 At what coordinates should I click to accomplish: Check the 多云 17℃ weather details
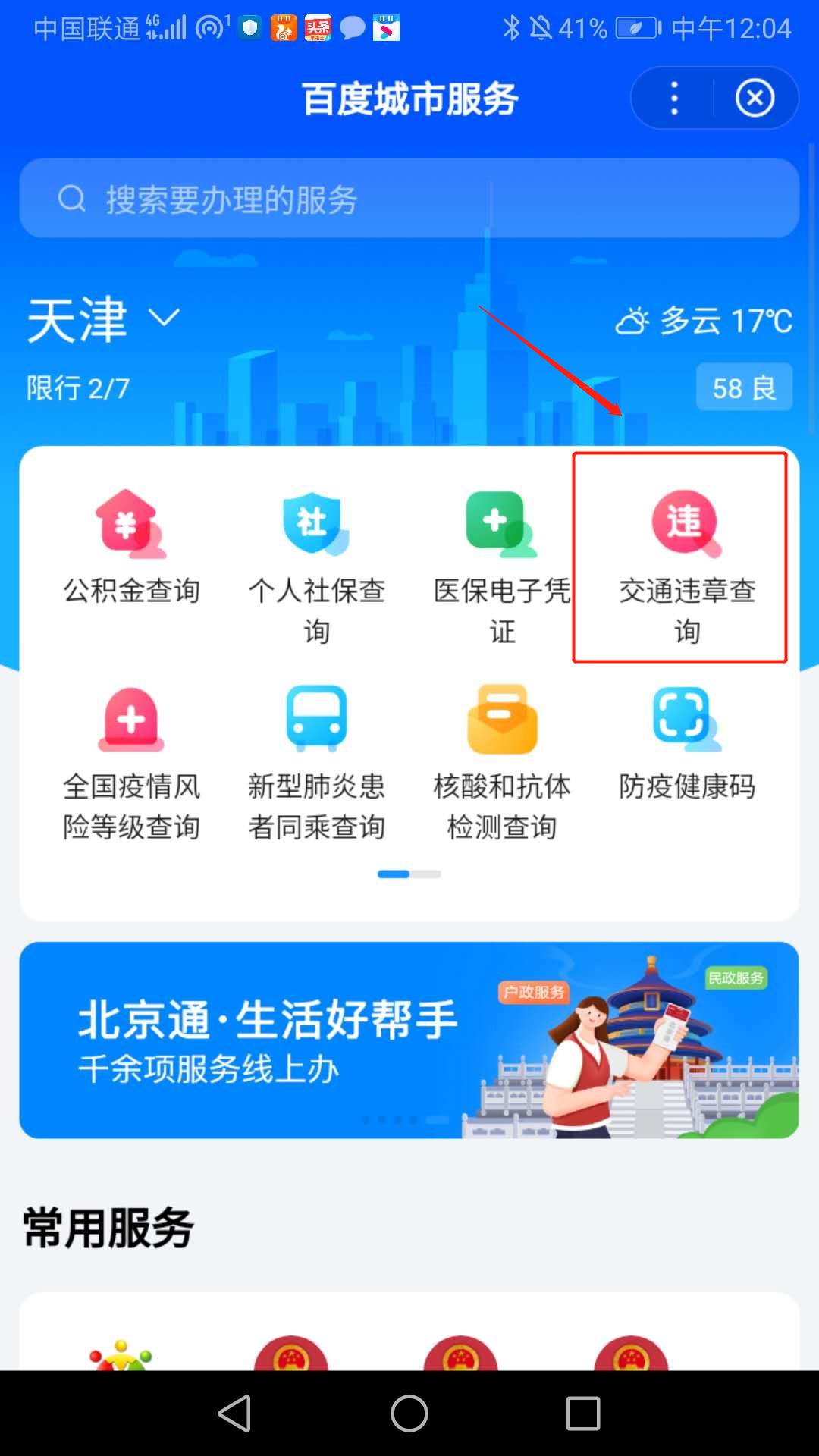[704, 321]
